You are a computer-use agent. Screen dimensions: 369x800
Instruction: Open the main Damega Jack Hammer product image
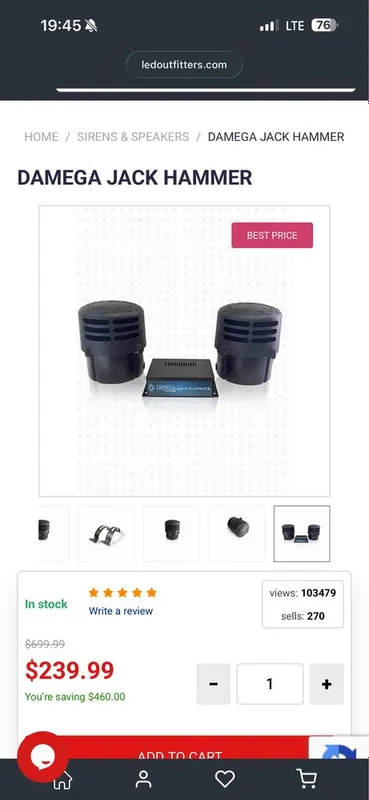184,351
